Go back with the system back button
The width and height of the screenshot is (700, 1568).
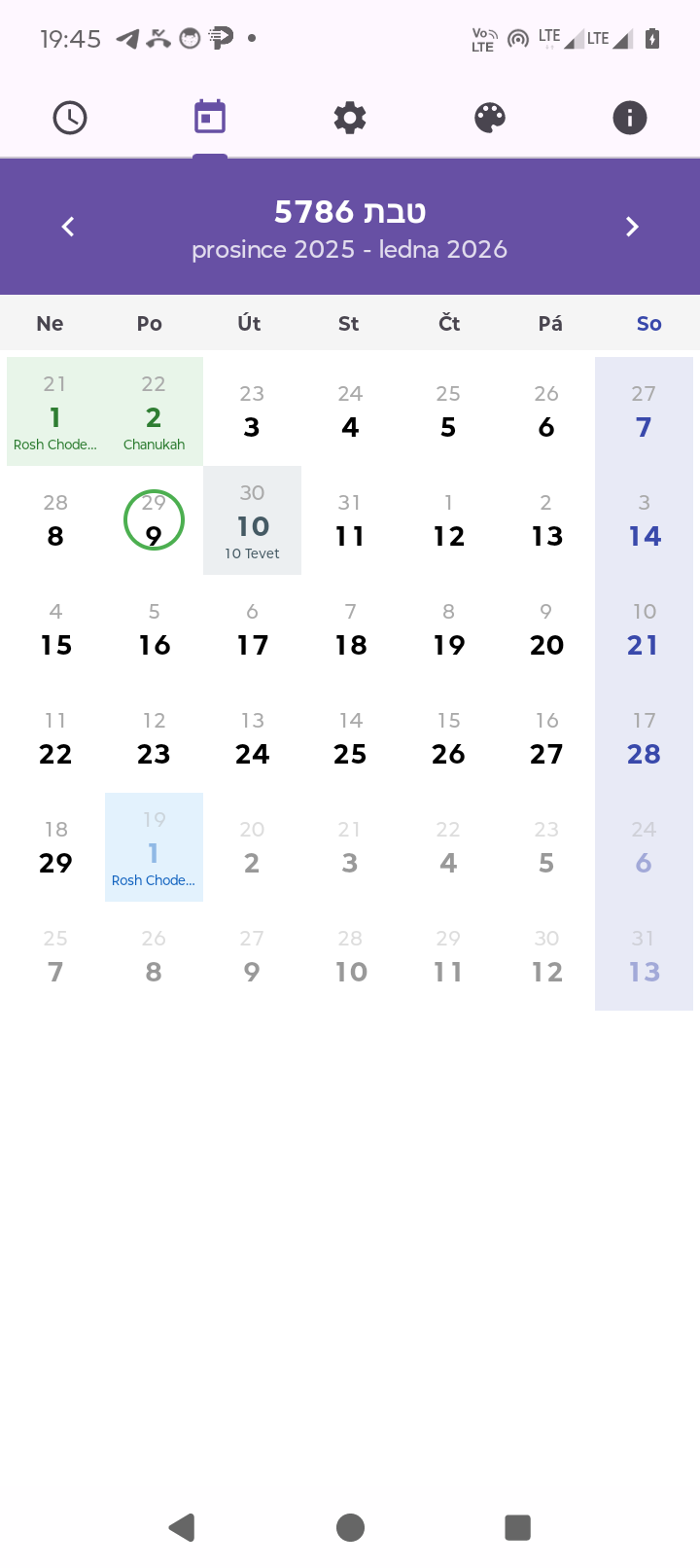182,1527
